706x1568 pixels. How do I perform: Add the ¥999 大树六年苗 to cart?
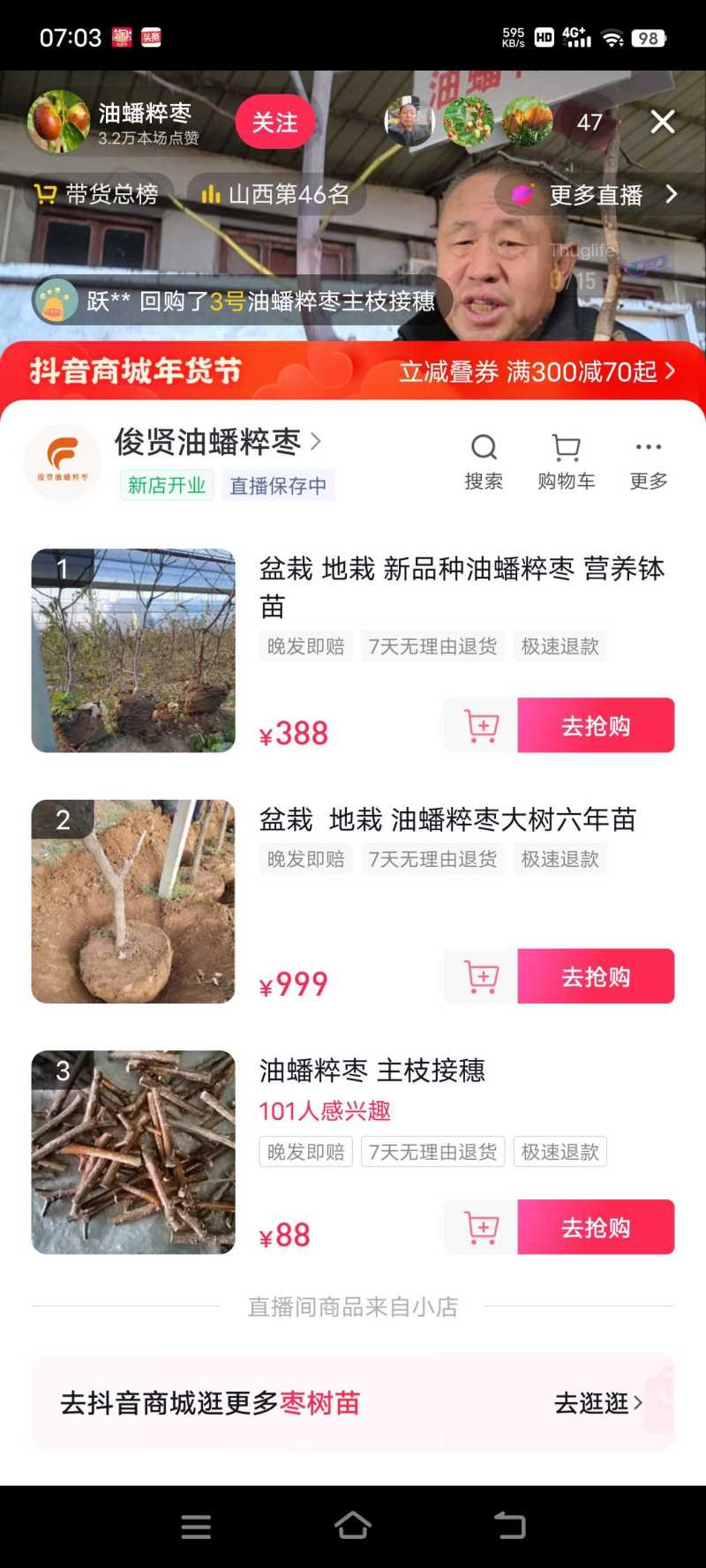481,976
